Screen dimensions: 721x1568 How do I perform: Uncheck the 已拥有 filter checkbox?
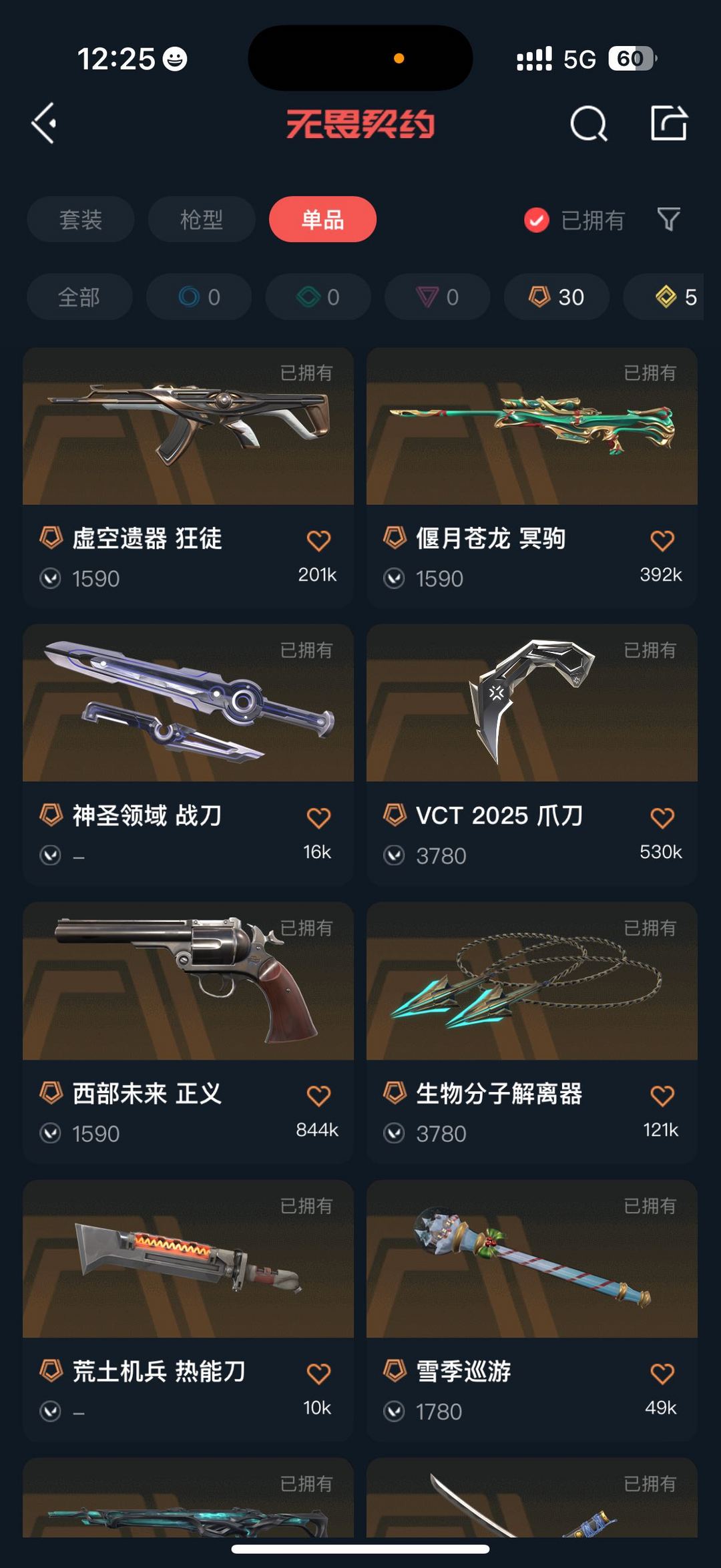pyautogui.click(x=537, y=220)
